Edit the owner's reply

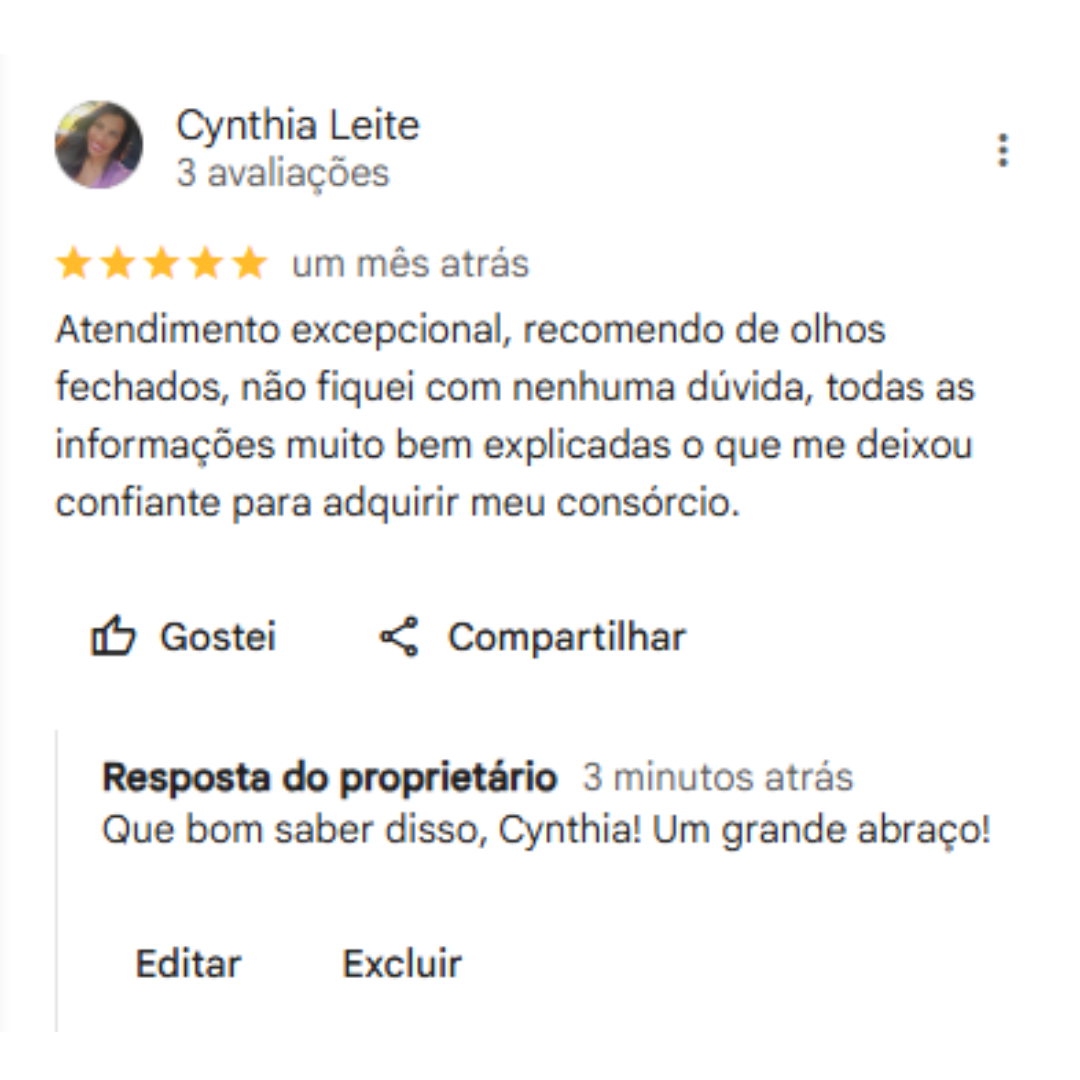pyautogui.click(x=188, y=963)
